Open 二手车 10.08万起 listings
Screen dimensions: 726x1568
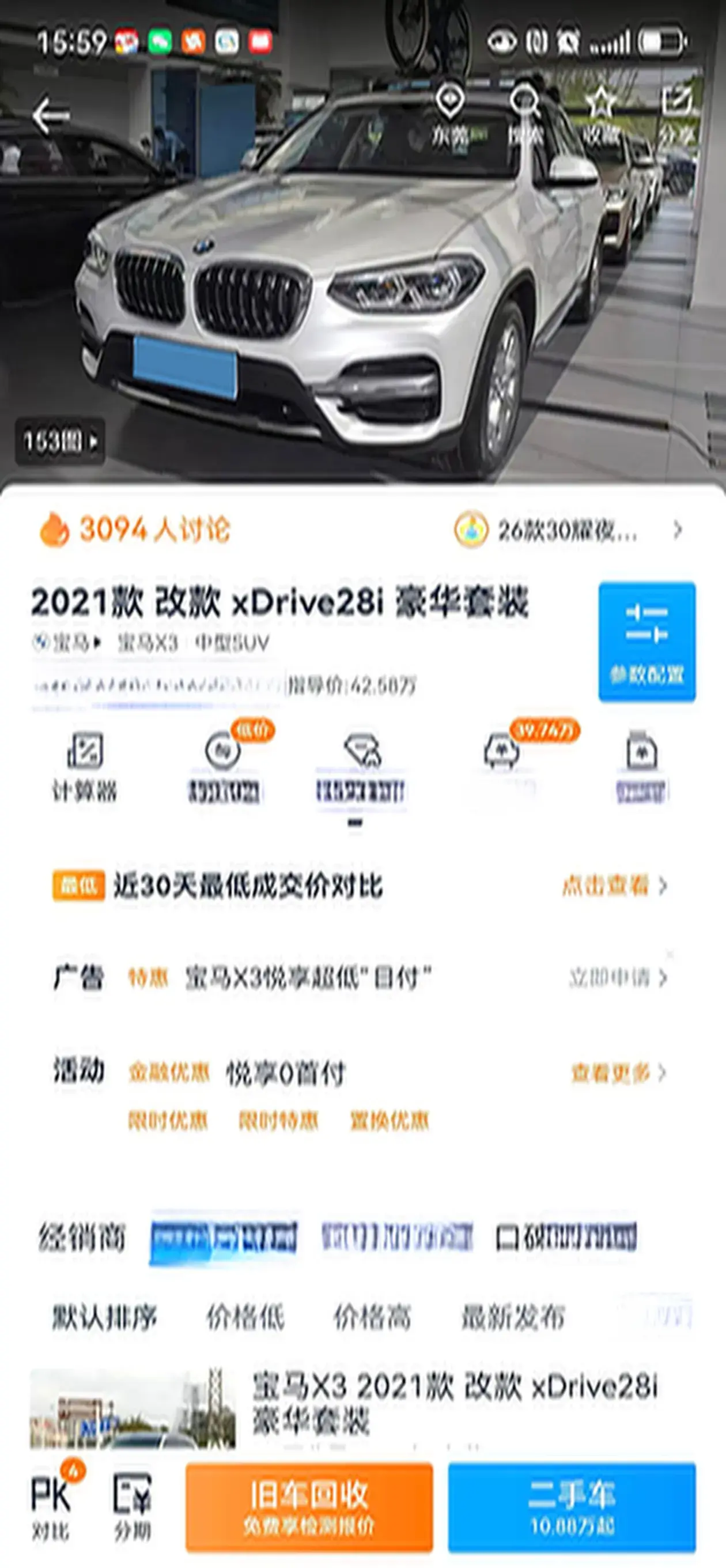point(572,1506)
